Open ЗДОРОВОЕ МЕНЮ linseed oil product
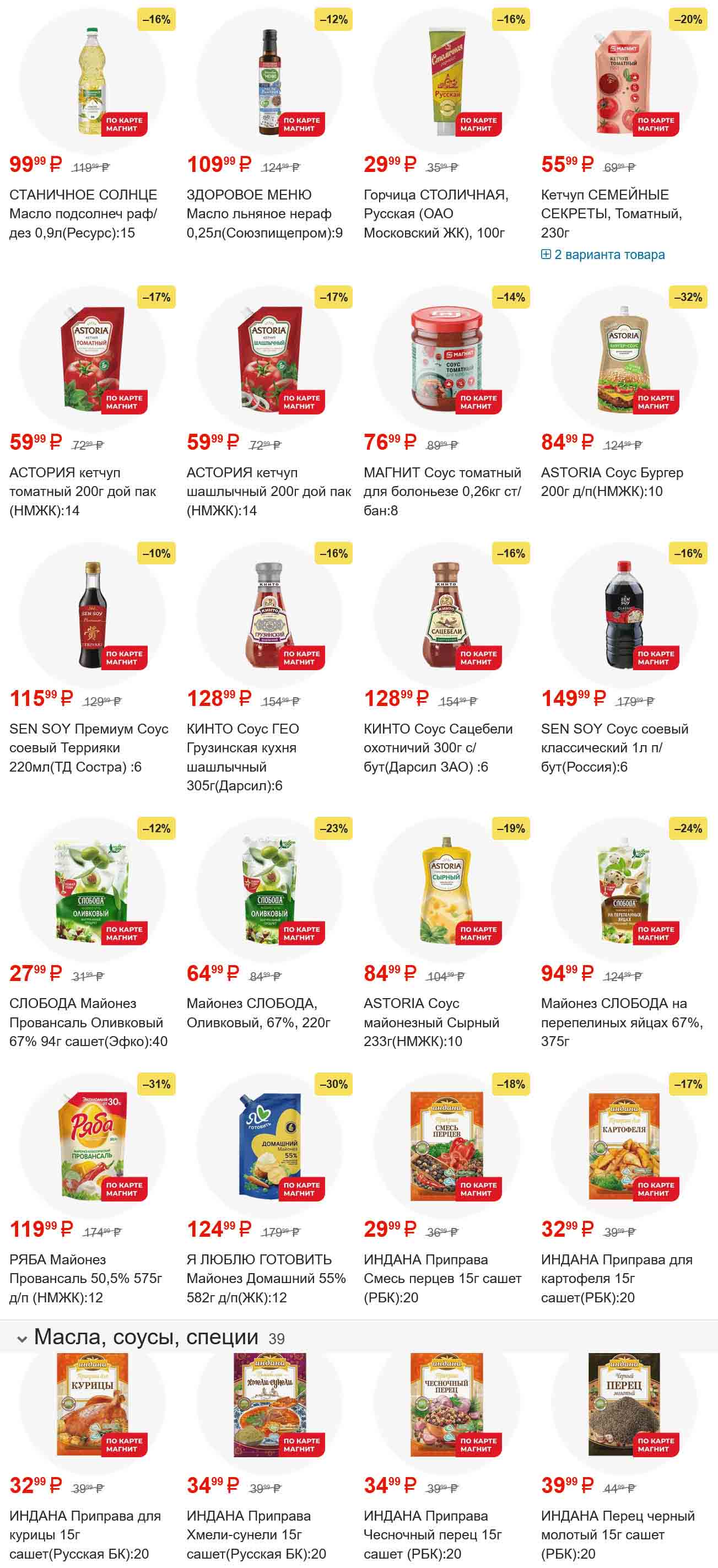The image size is (718, 1568). (264, 213)
